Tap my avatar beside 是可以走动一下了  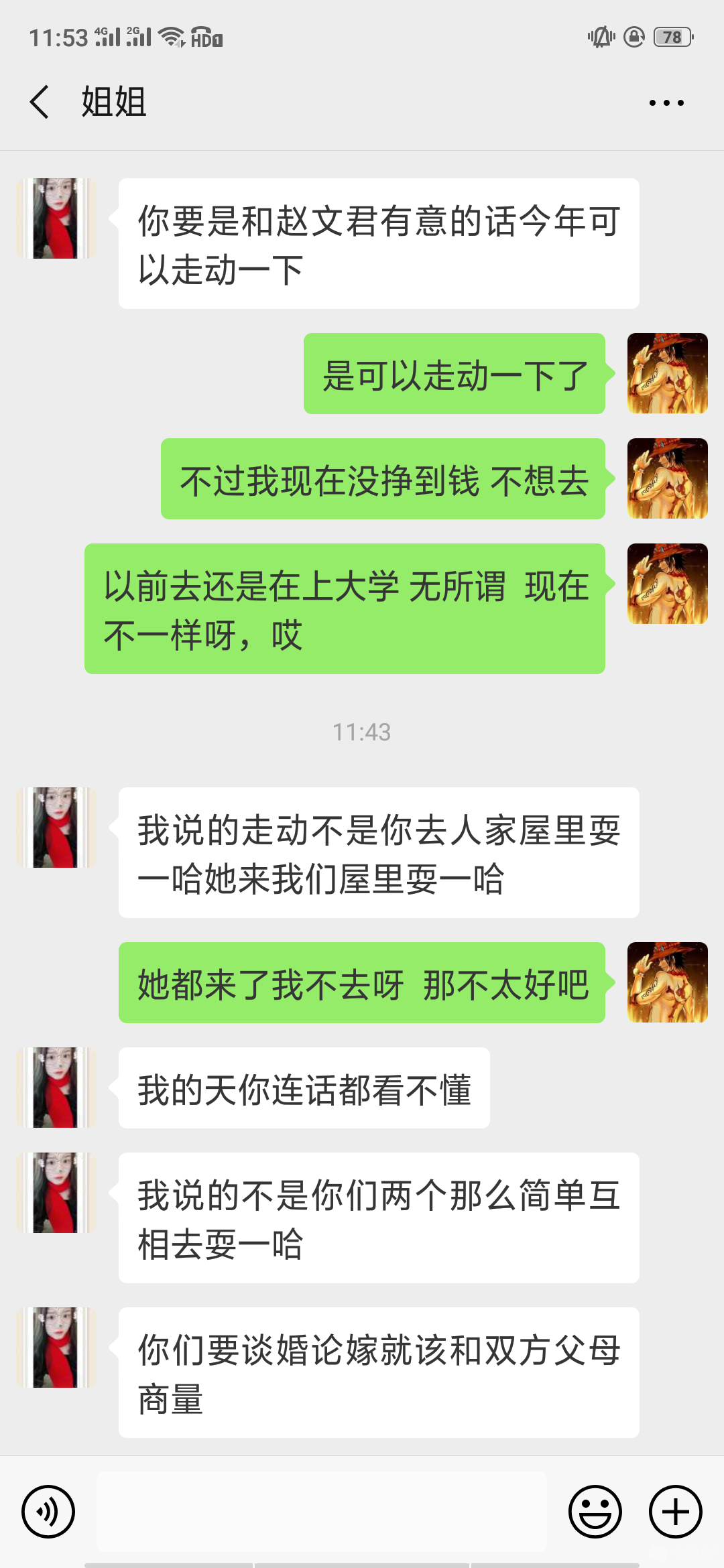click(x=667, y=373)
